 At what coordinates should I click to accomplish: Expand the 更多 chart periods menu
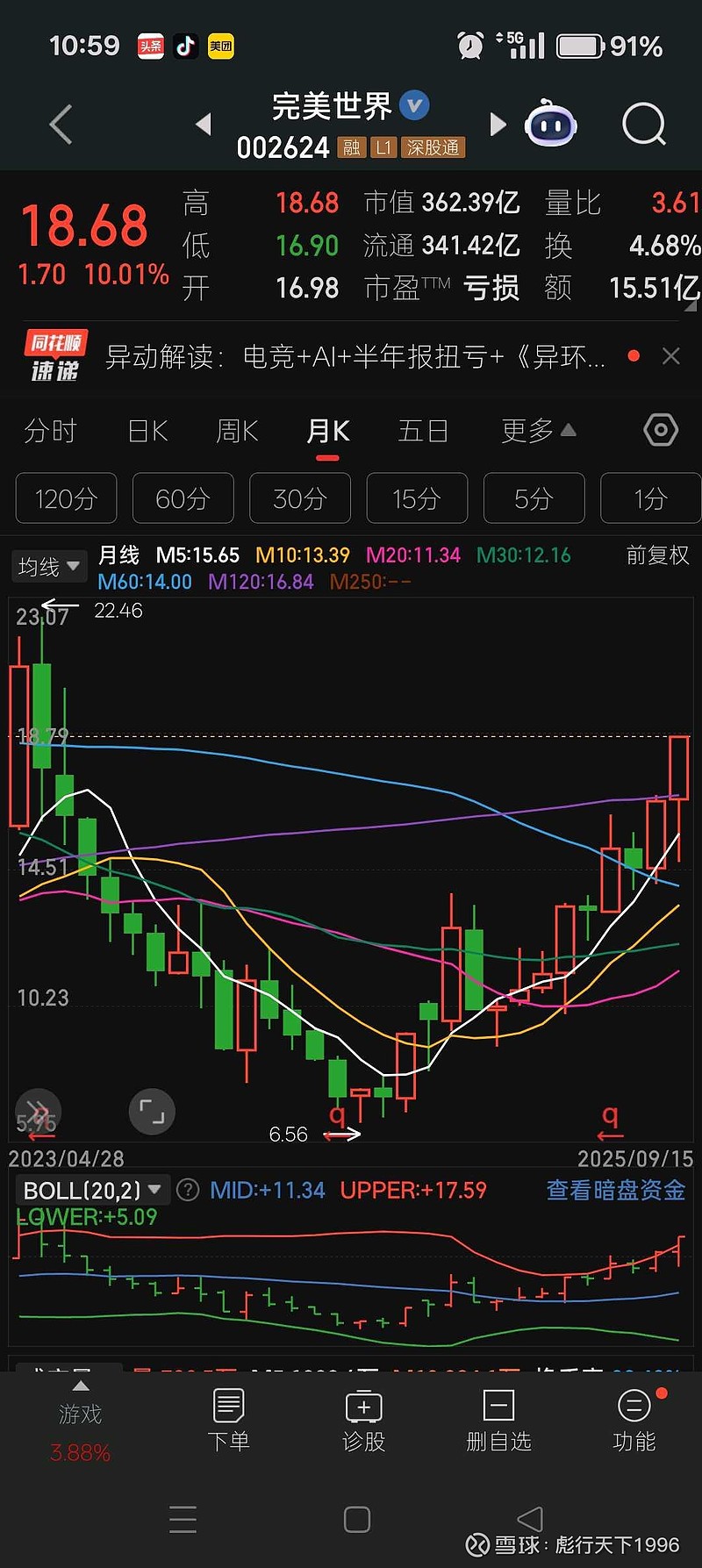[537, 431]
